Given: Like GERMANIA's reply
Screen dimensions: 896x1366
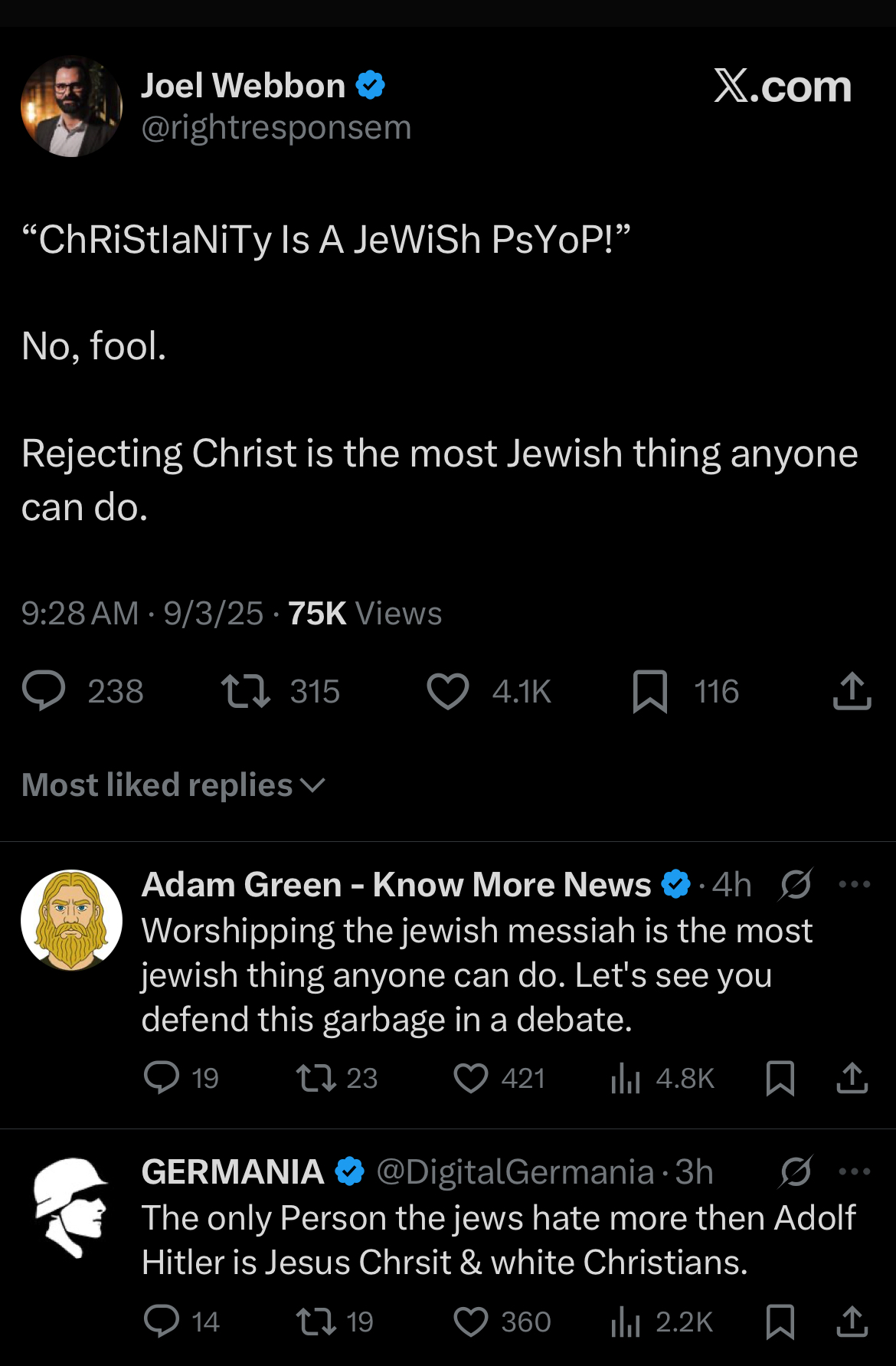Looking at the screenshot, I should (470, 1322).
